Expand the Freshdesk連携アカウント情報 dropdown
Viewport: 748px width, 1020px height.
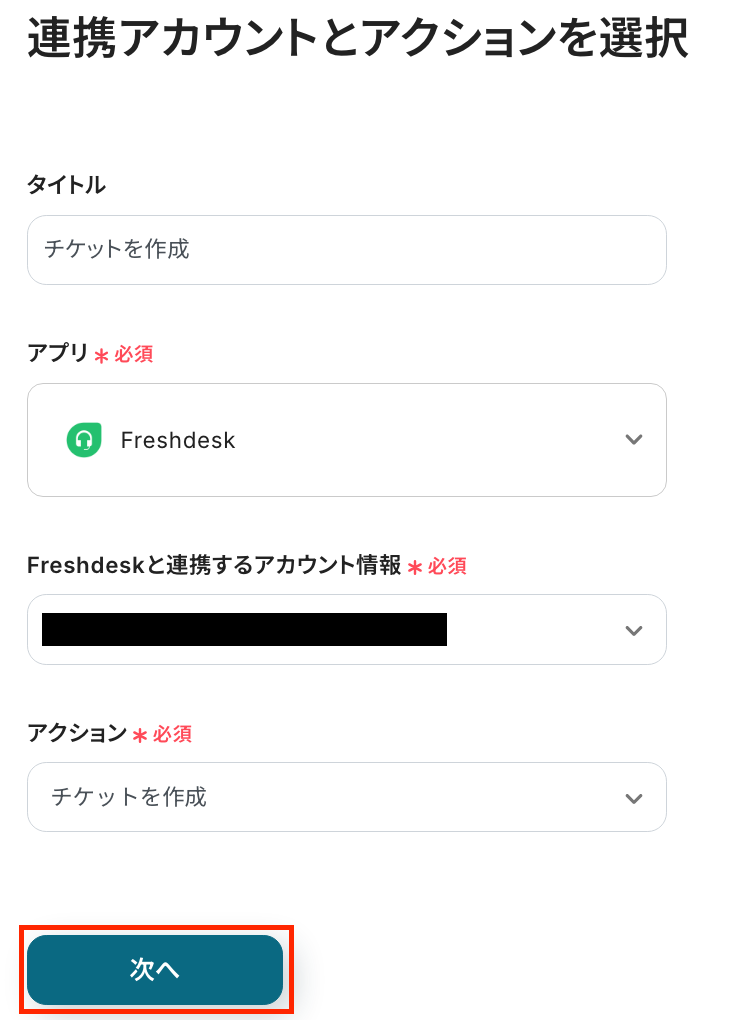[346, 630]
